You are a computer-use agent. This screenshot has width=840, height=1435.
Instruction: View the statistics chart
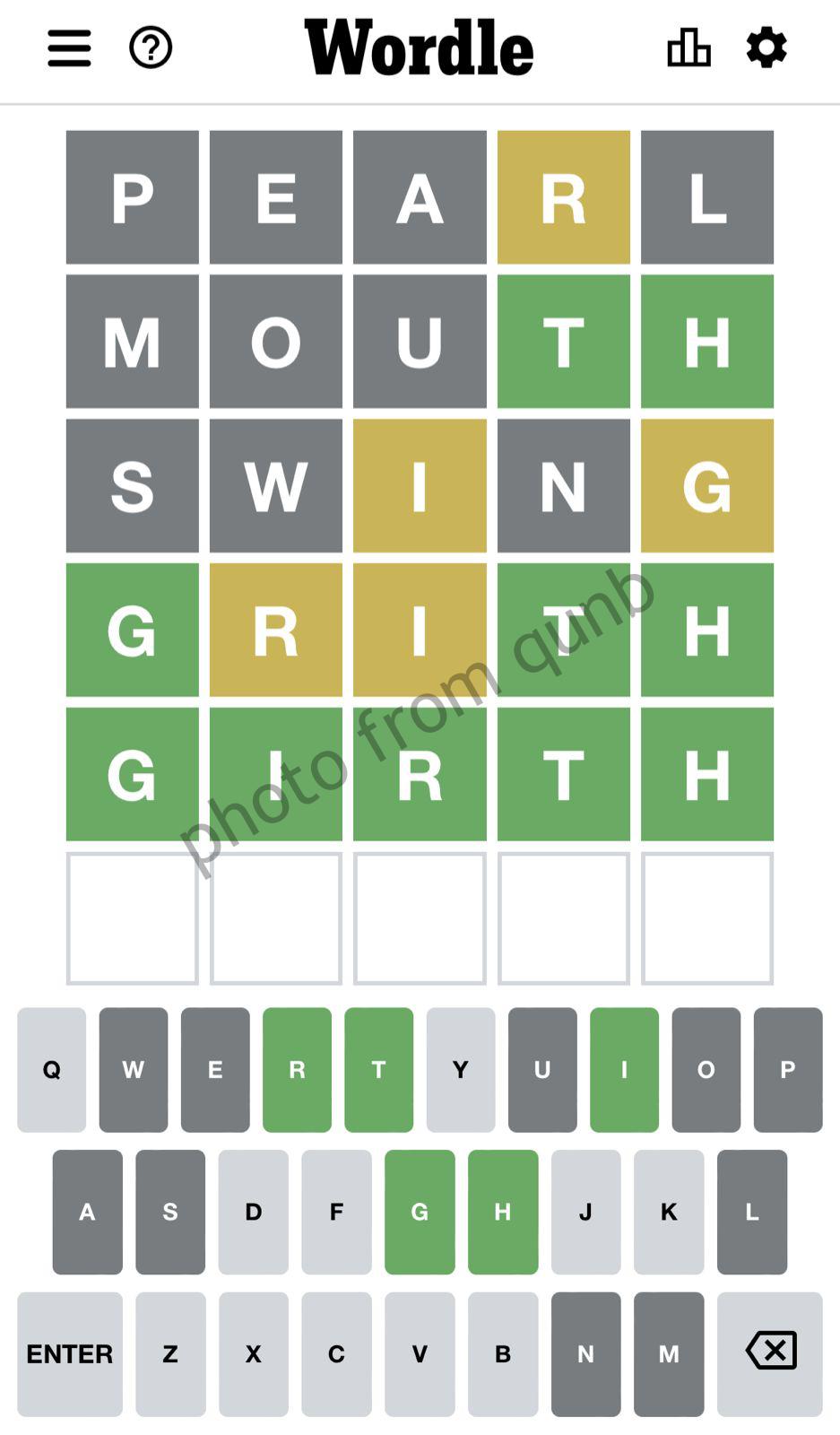tap(688, 48)
